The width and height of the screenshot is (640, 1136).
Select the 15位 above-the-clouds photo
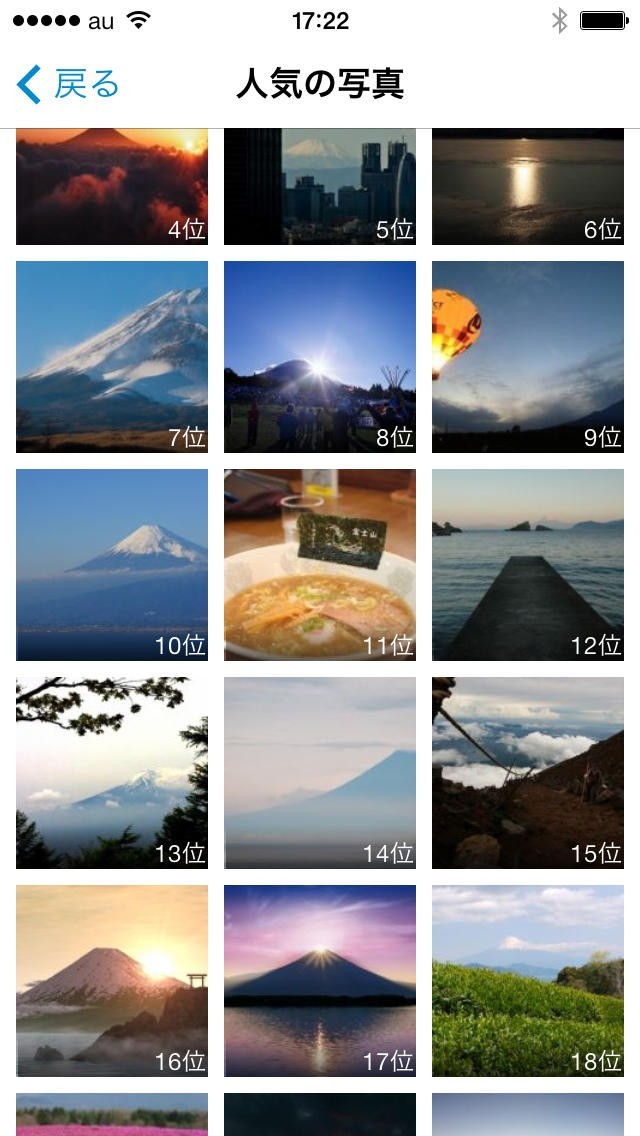click(x=528, y=773)
